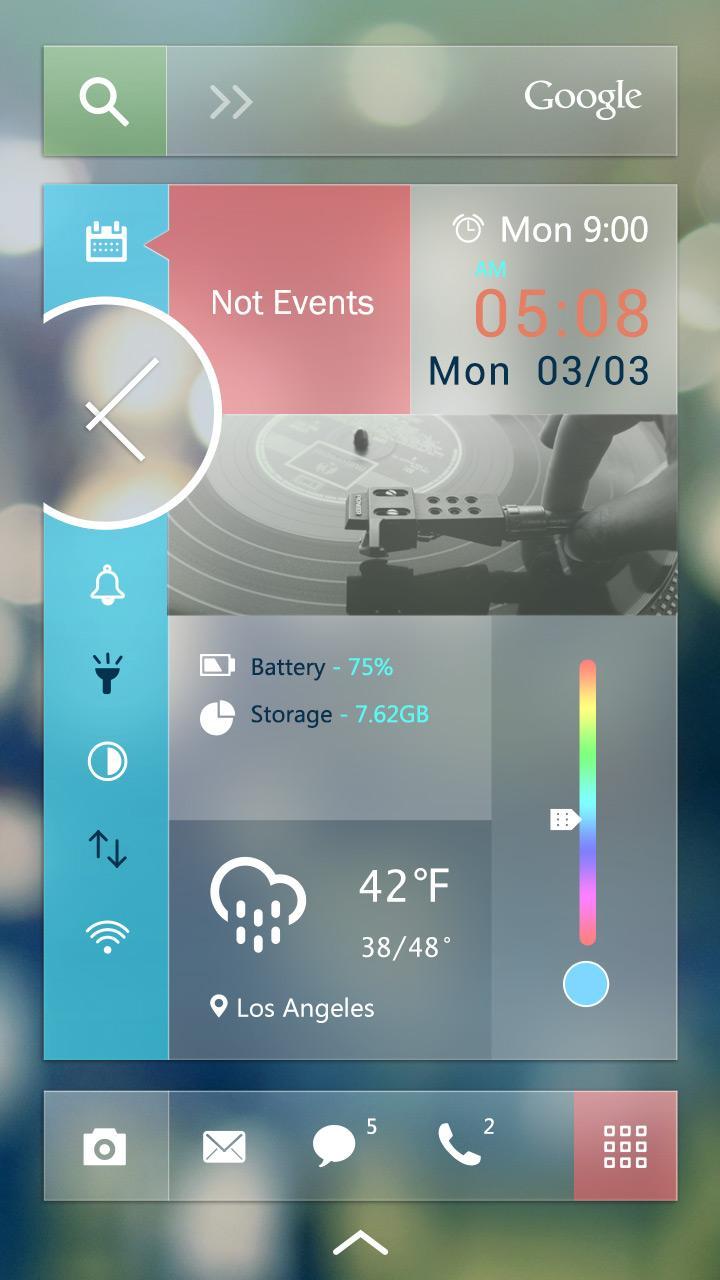Tap the small arrow marker beside the color bar
720x1280 pixels.
coord(565,820)
